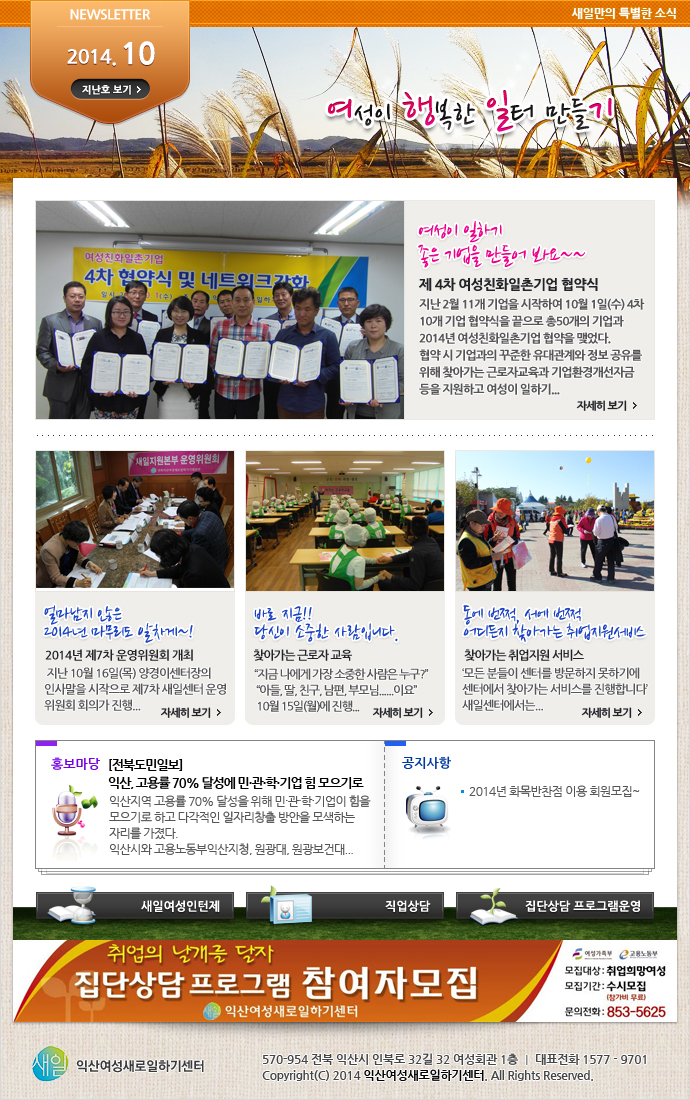The image size is (690, 1100).
Task: Open 자세히 보기 for 제 4차 여성친화일촌기업 협약식
Action: click(607, 406)
